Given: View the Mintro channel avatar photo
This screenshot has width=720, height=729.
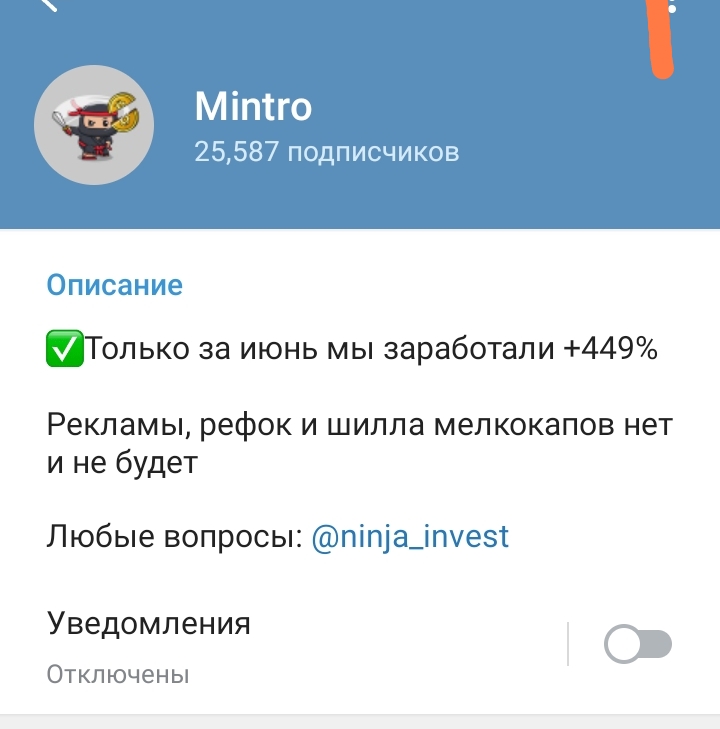Looking at the screenshot, I should [94, 126].
